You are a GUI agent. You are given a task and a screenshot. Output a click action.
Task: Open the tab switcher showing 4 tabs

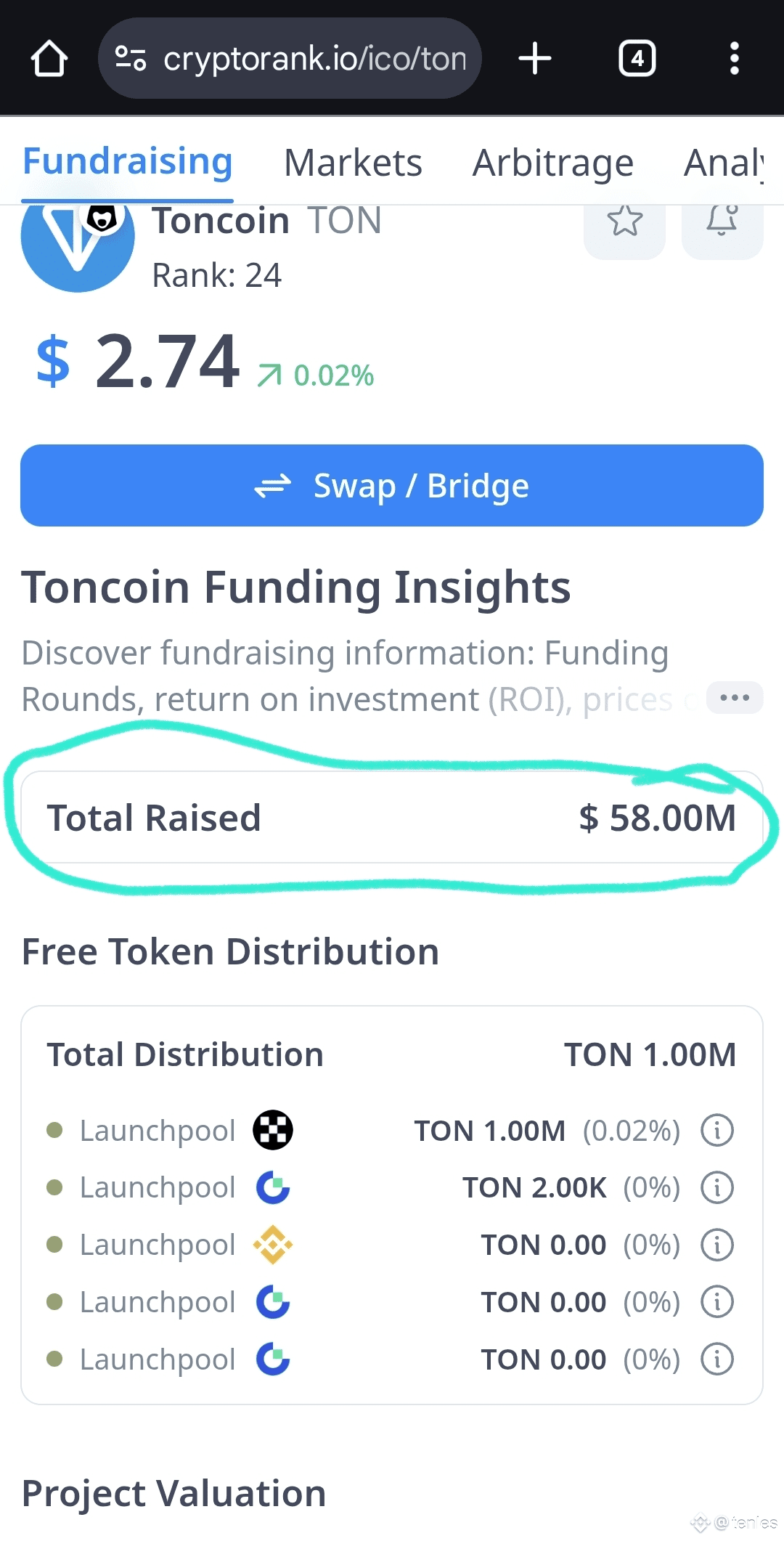click(637, 59)
